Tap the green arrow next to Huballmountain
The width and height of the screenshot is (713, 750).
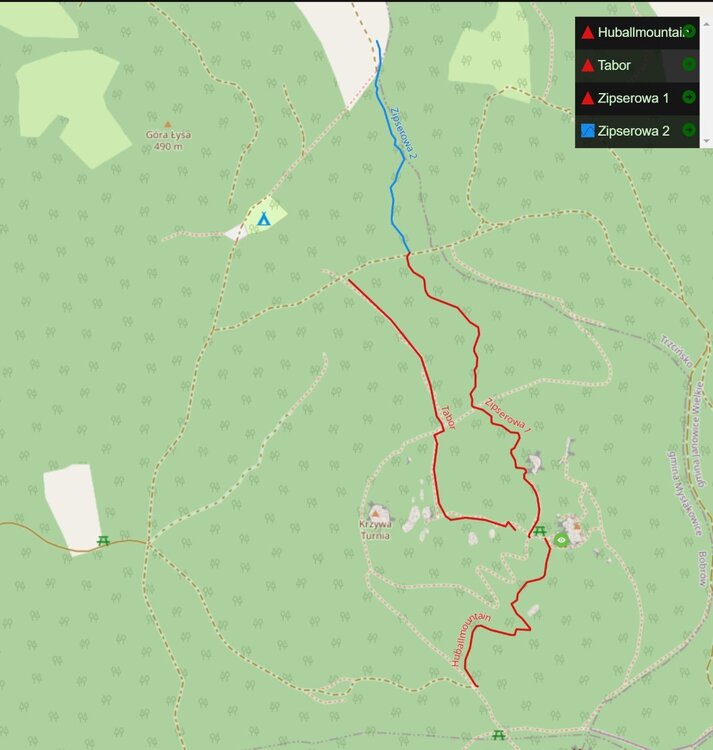coord(688,32)
